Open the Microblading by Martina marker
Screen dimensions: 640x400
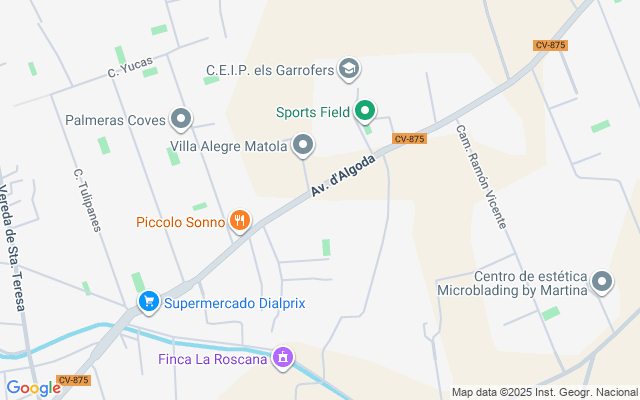[x=601, y=283]
